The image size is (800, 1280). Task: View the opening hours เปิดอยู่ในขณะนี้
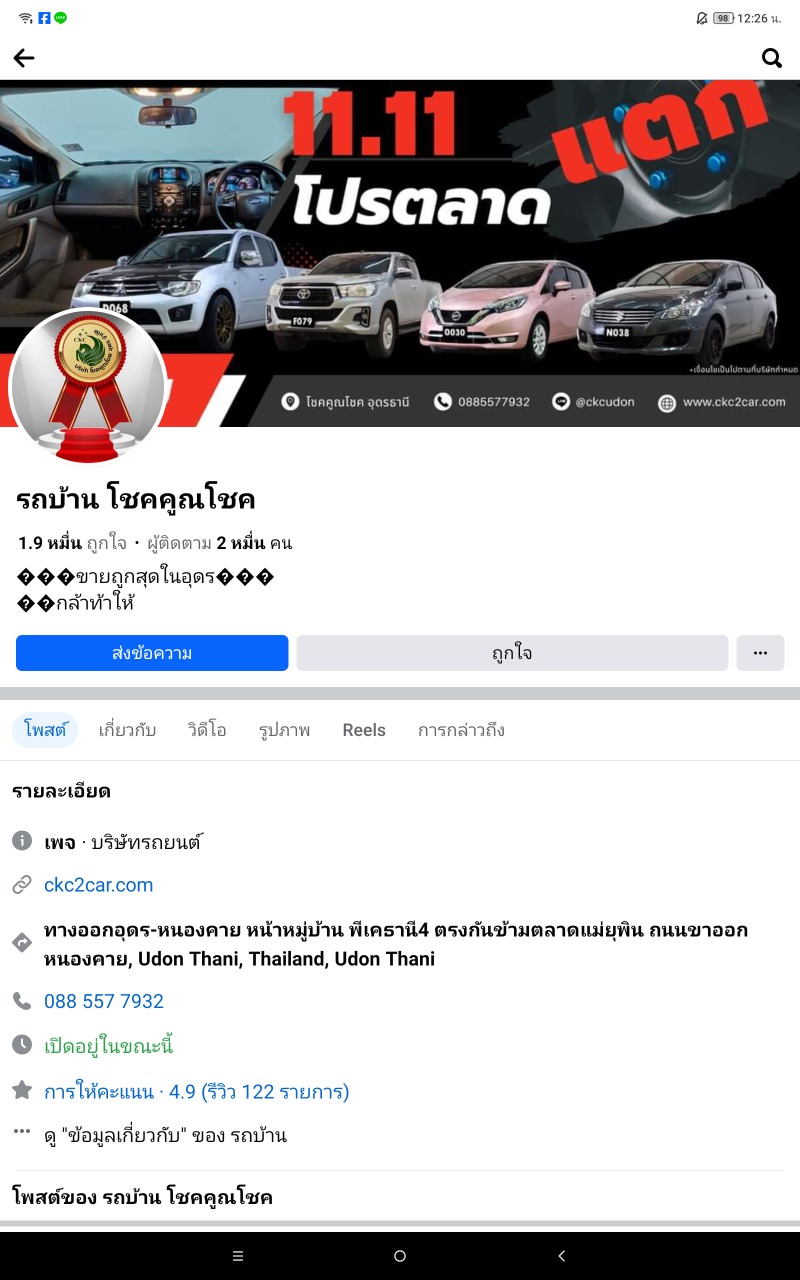click(109, 1046)
